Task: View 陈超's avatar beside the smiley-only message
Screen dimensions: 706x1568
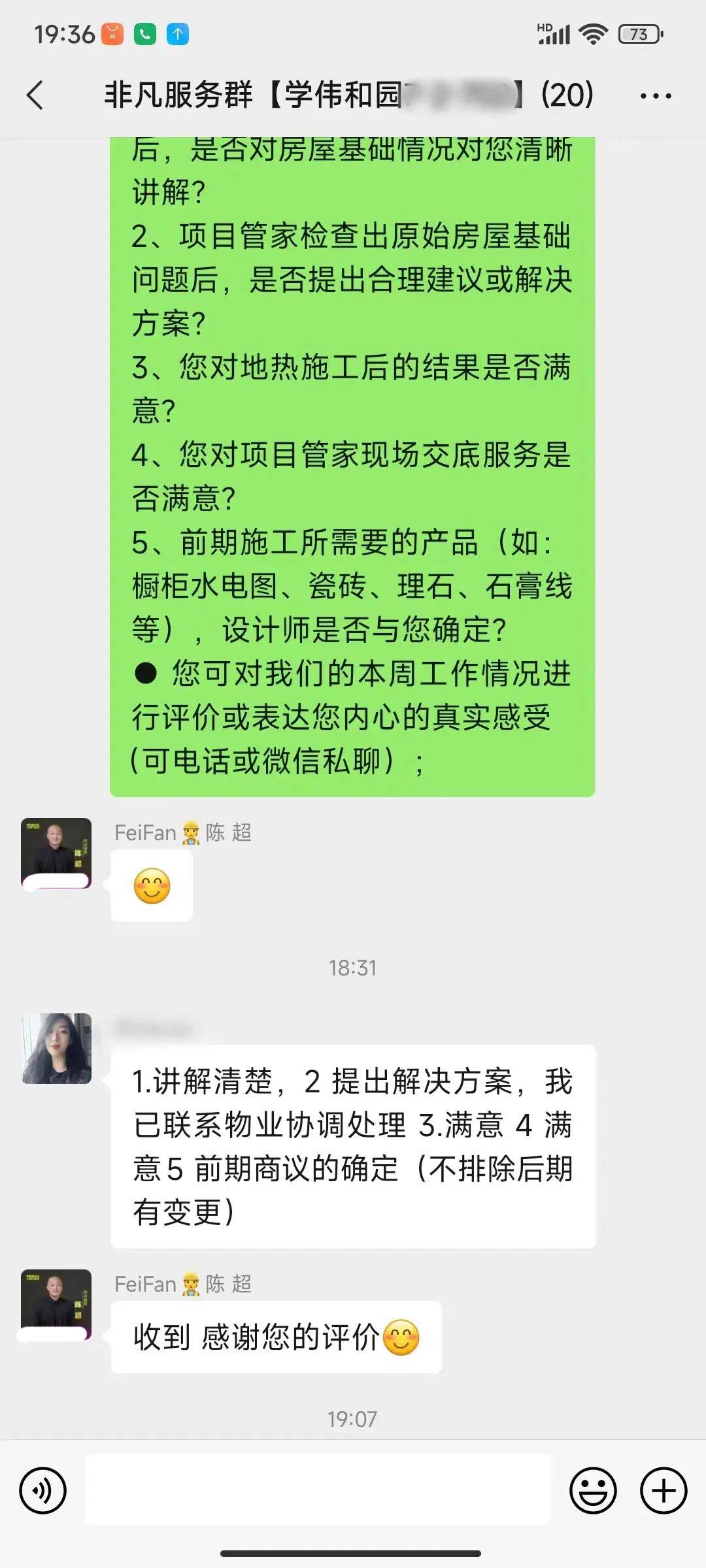Action: click(56, 853)
